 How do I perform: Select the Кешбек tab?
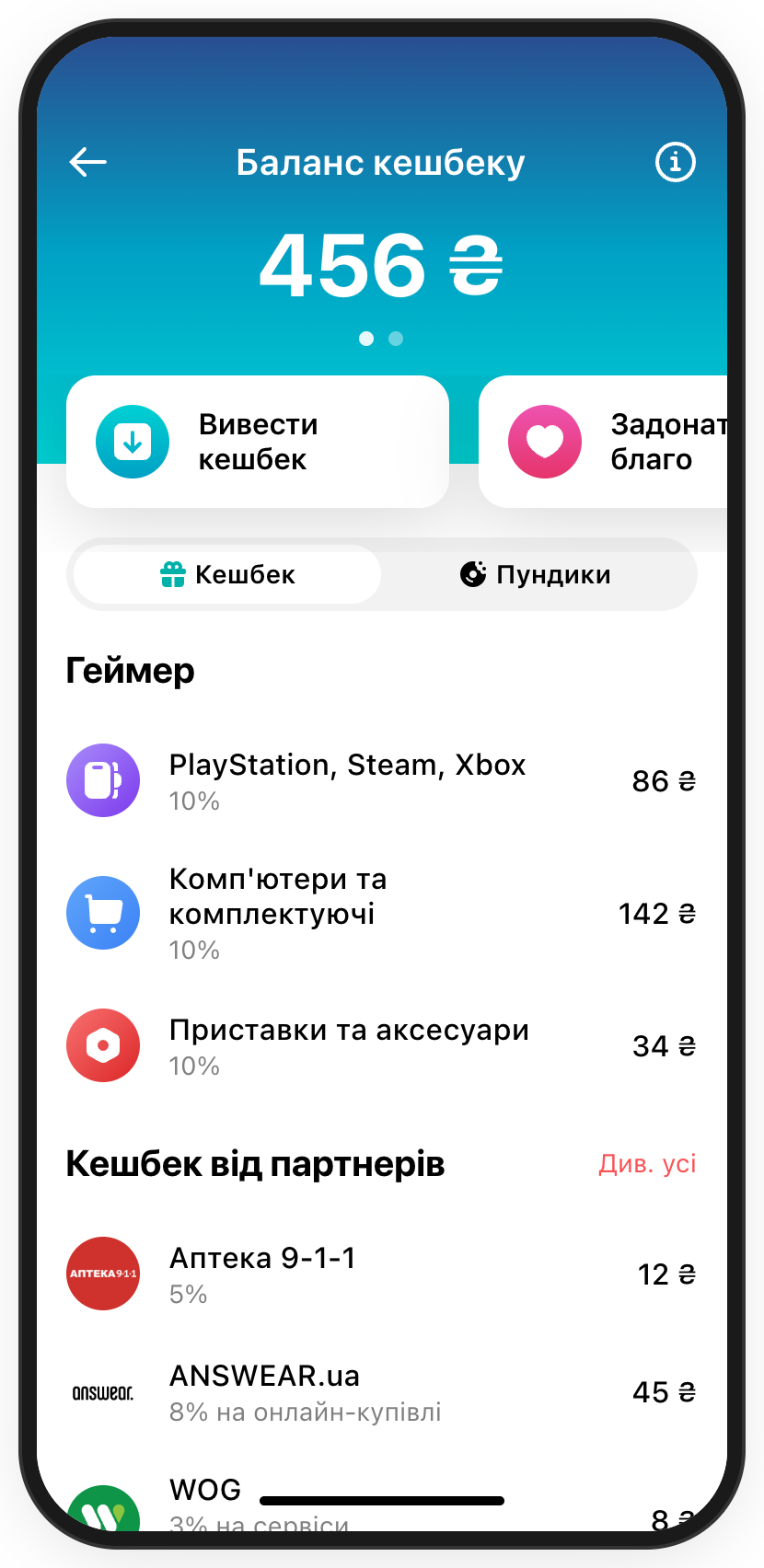coord(225,574)
